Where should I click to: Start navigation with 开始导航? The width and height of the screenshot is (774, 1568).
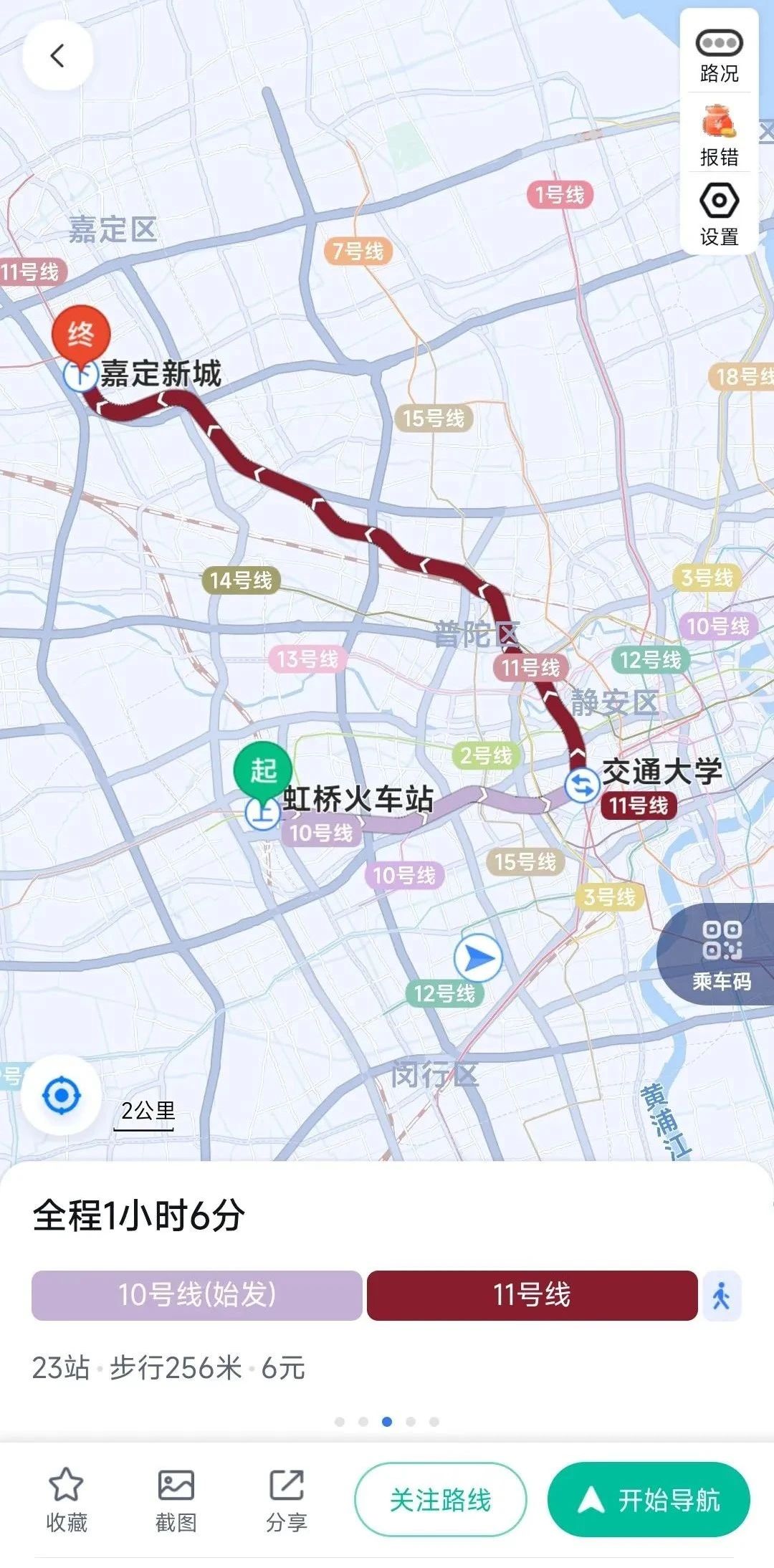tap(649, 1499)
